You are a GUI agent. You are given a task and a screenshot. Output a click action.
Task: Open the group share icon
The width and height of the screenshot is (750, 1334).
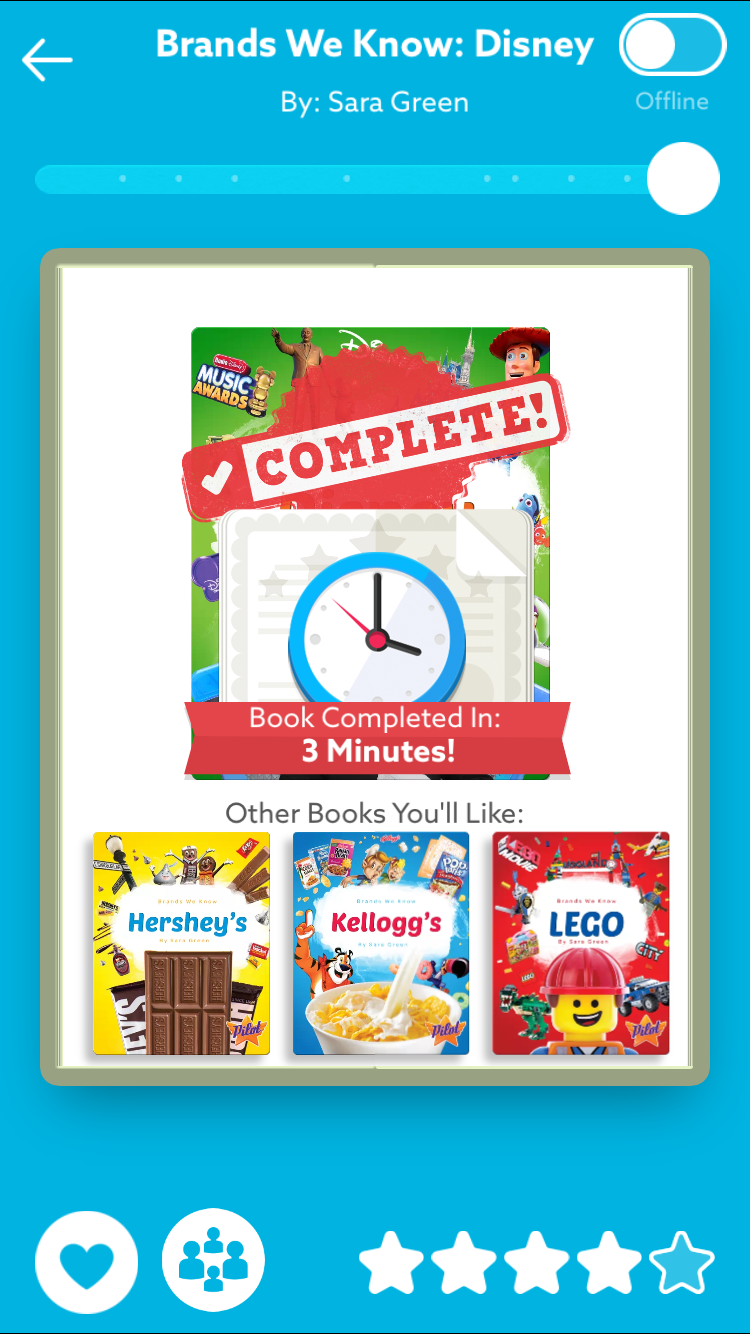pos(213,1260)
